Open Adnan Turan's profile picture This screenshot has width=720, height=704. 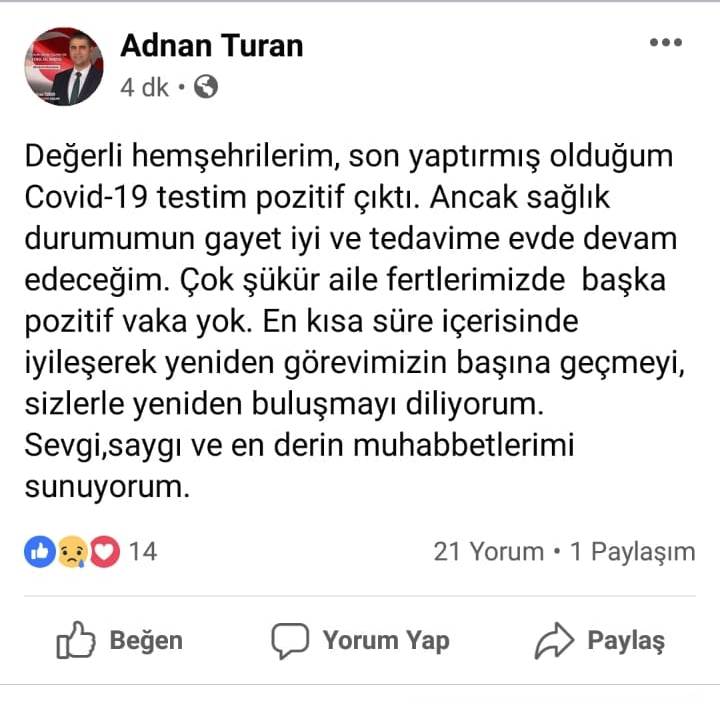tap(63, 66)
